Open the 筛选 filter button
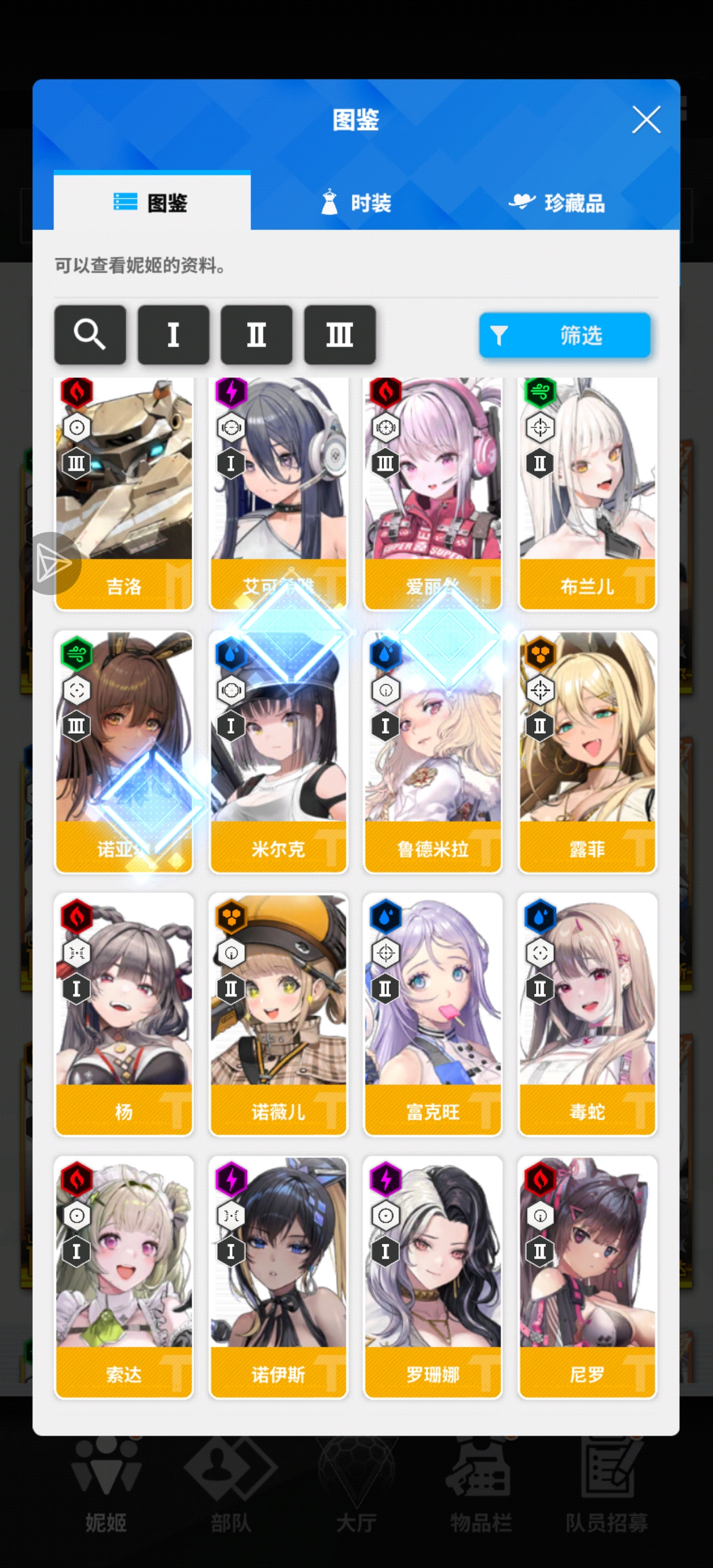The width and height of the screenshot is (713, 1568). 565,335
